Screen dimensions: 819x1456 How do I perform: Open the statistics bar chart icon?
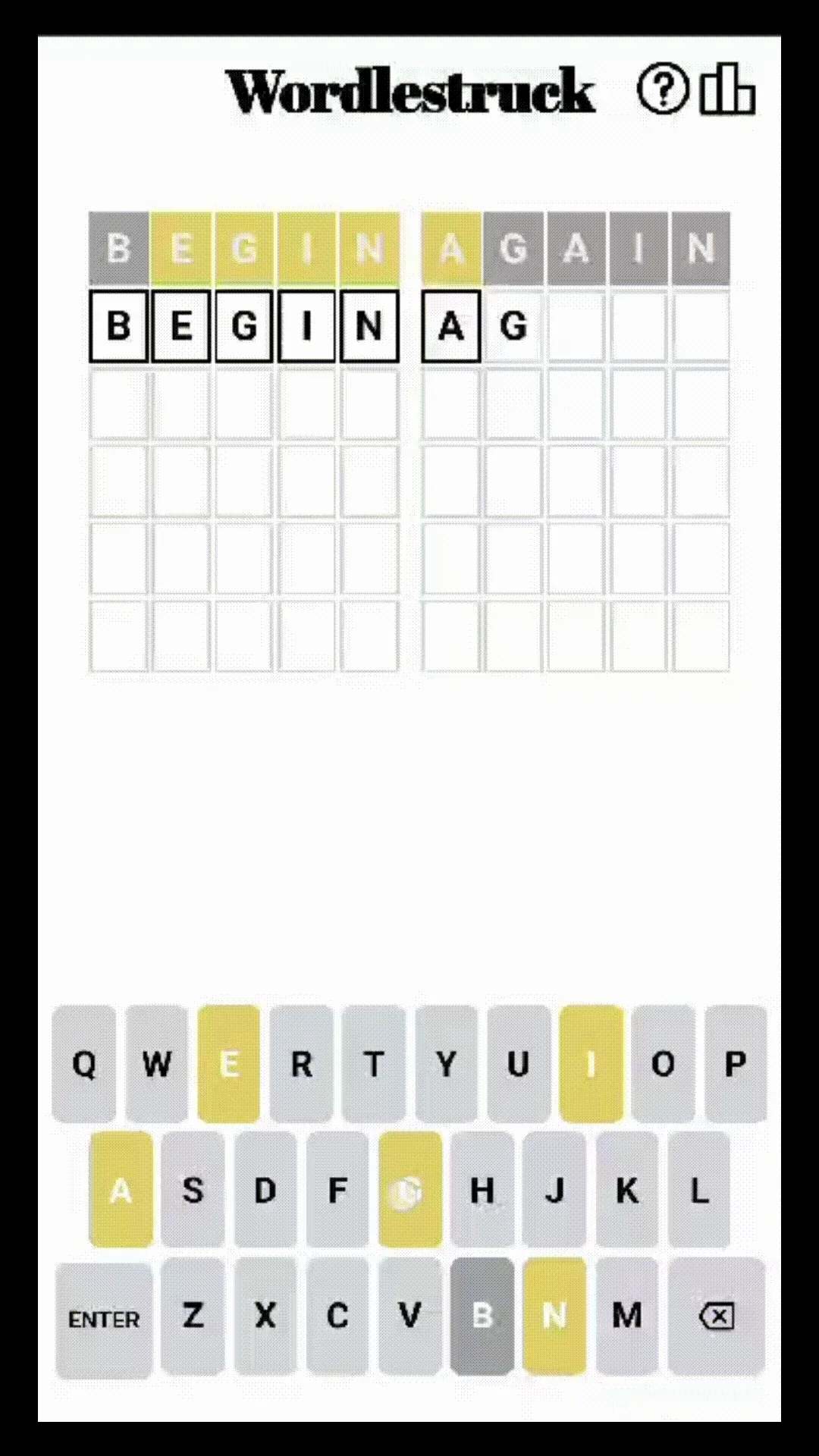[727, 89]
